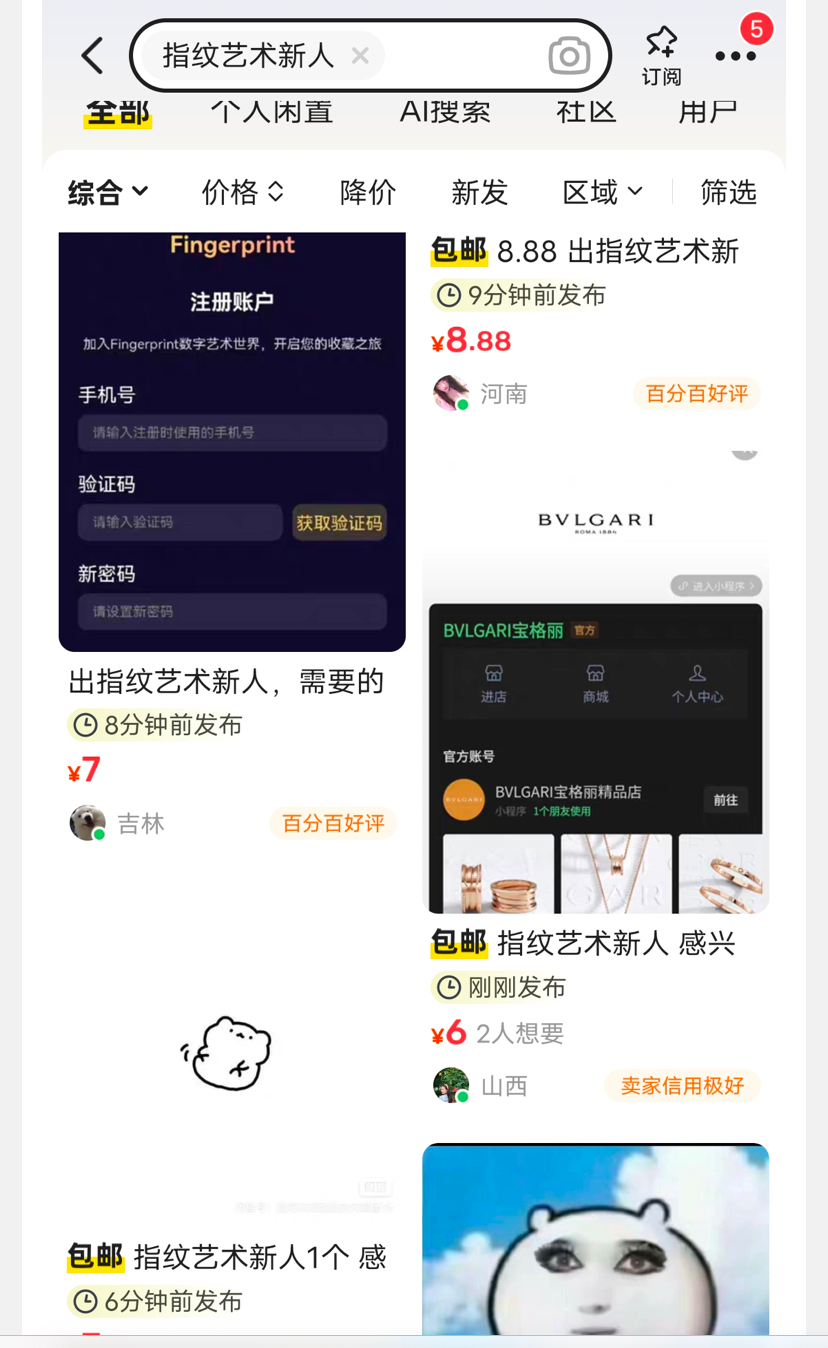
Task: Expand the 区域 region dropdown
Action: pyautogui.click(x=602, y=191)
